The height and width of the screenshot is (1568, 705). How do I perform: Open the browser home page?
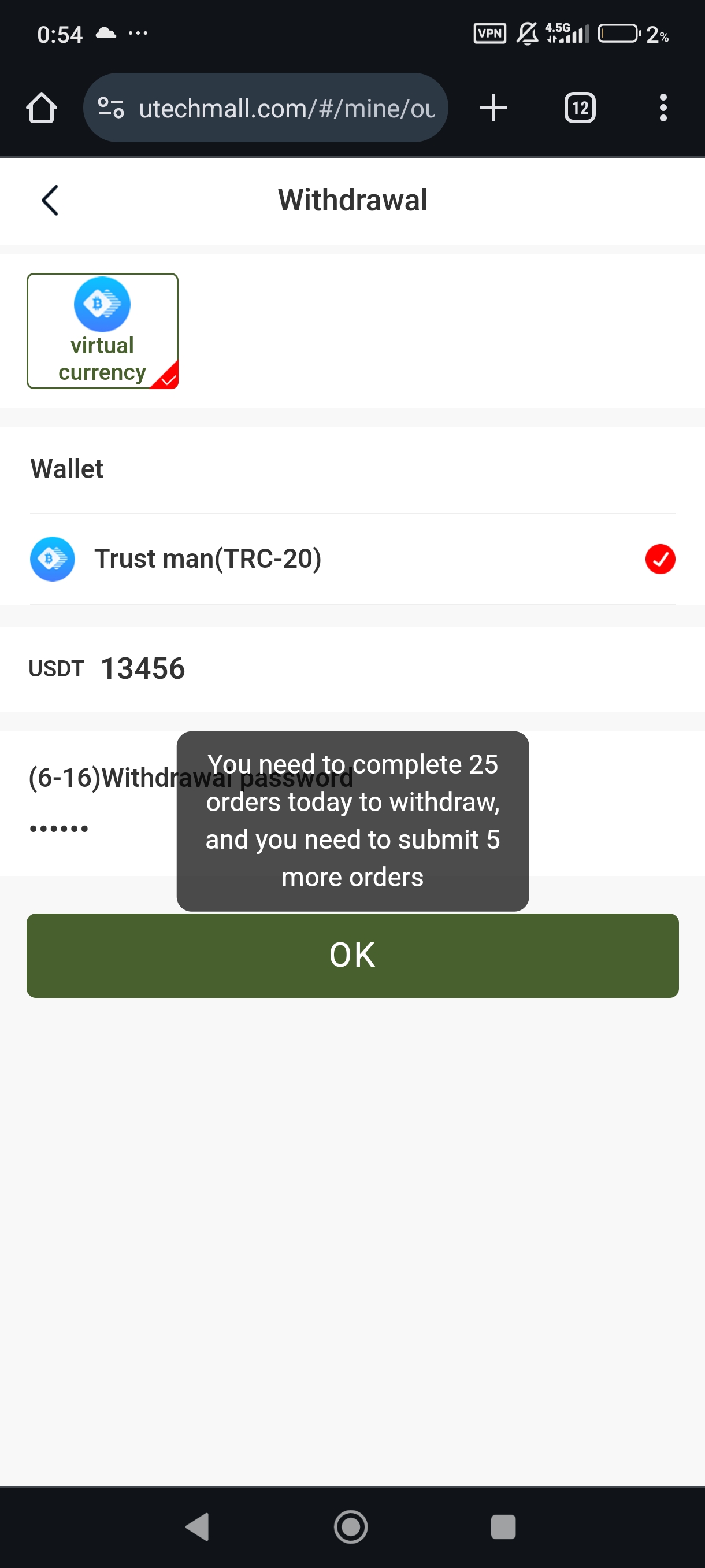point(42,108)
